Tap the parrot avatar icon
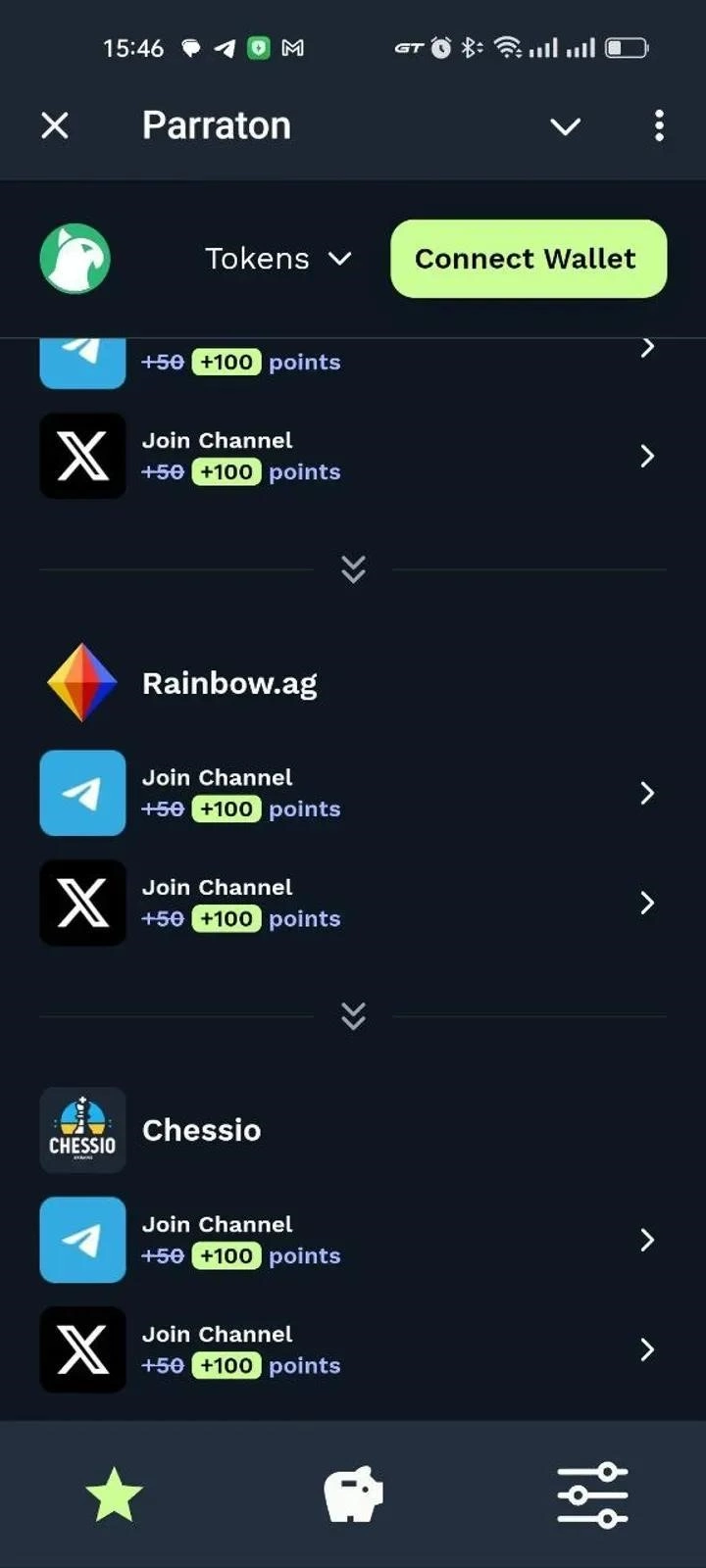This screenshot has width=706, height=1568. [x=76, y=259]
